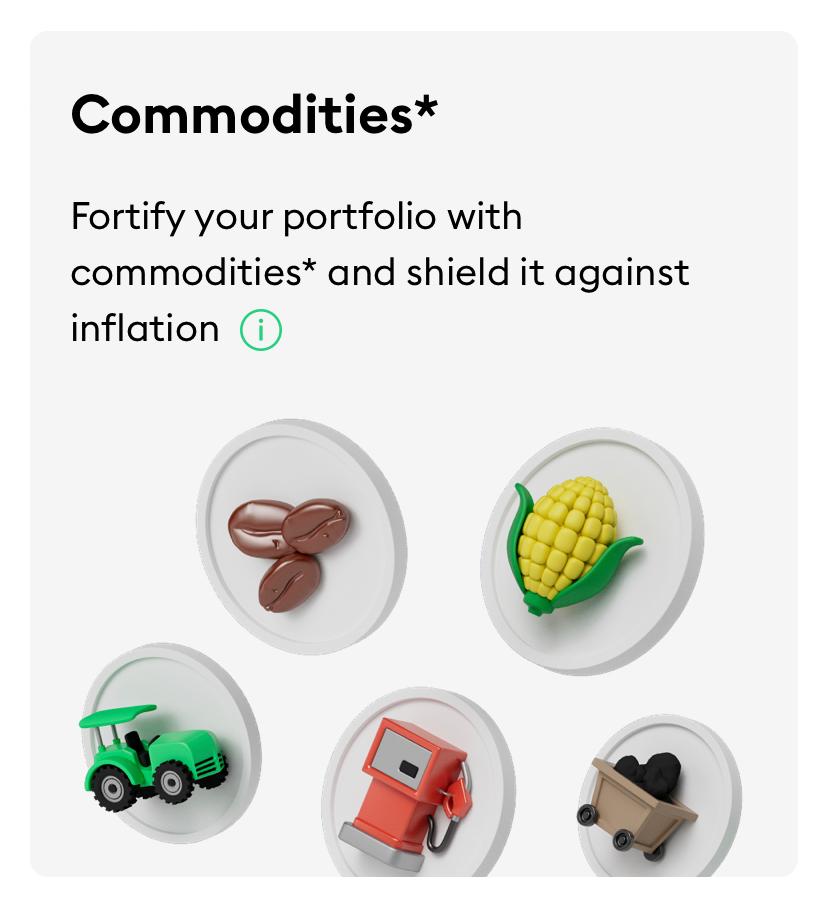Screen dimensions: 828x908
Task: Open the info icon beside inflation text
Action: 261,330
